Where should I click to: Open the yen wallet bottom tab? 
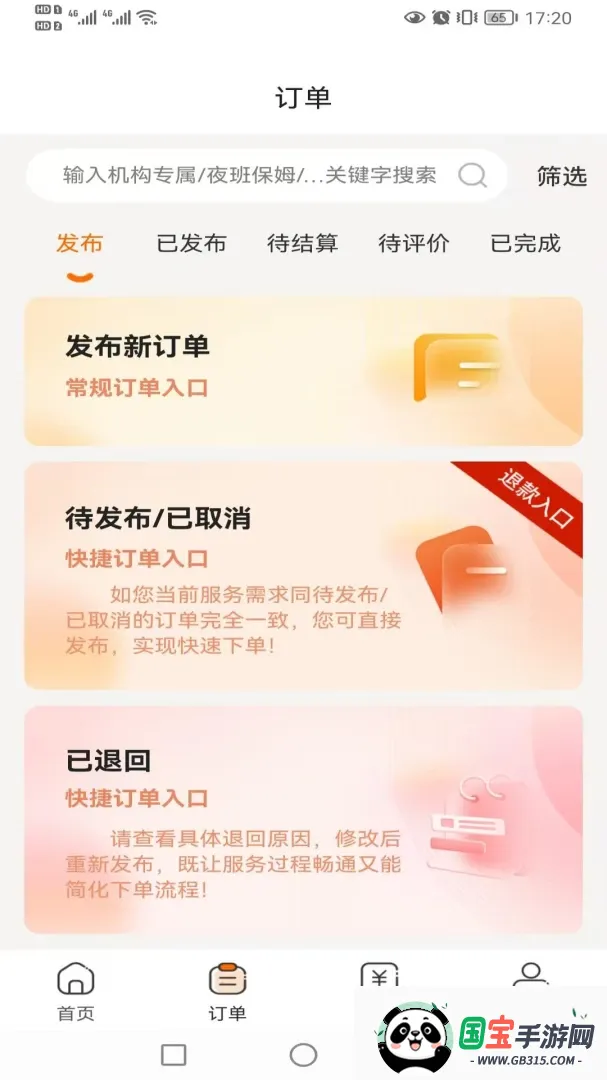380,975
